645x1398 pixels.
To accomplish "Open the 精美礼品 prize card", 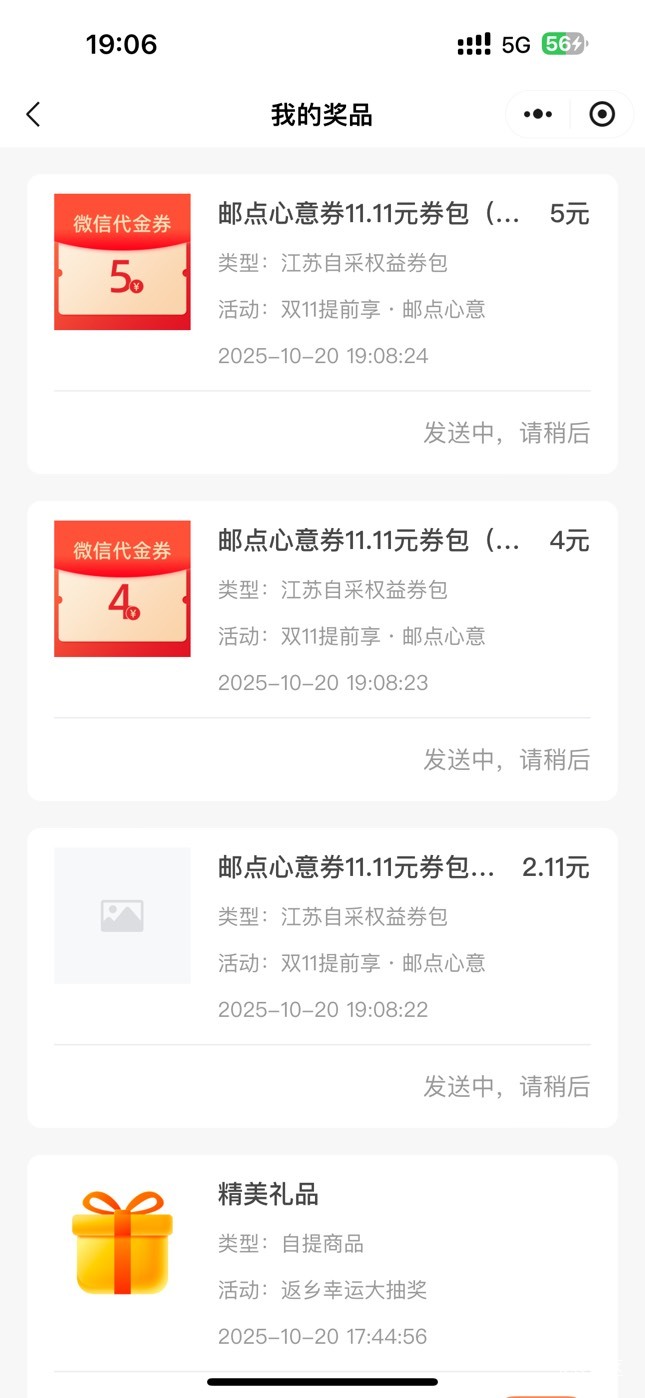I will 321,1265.
